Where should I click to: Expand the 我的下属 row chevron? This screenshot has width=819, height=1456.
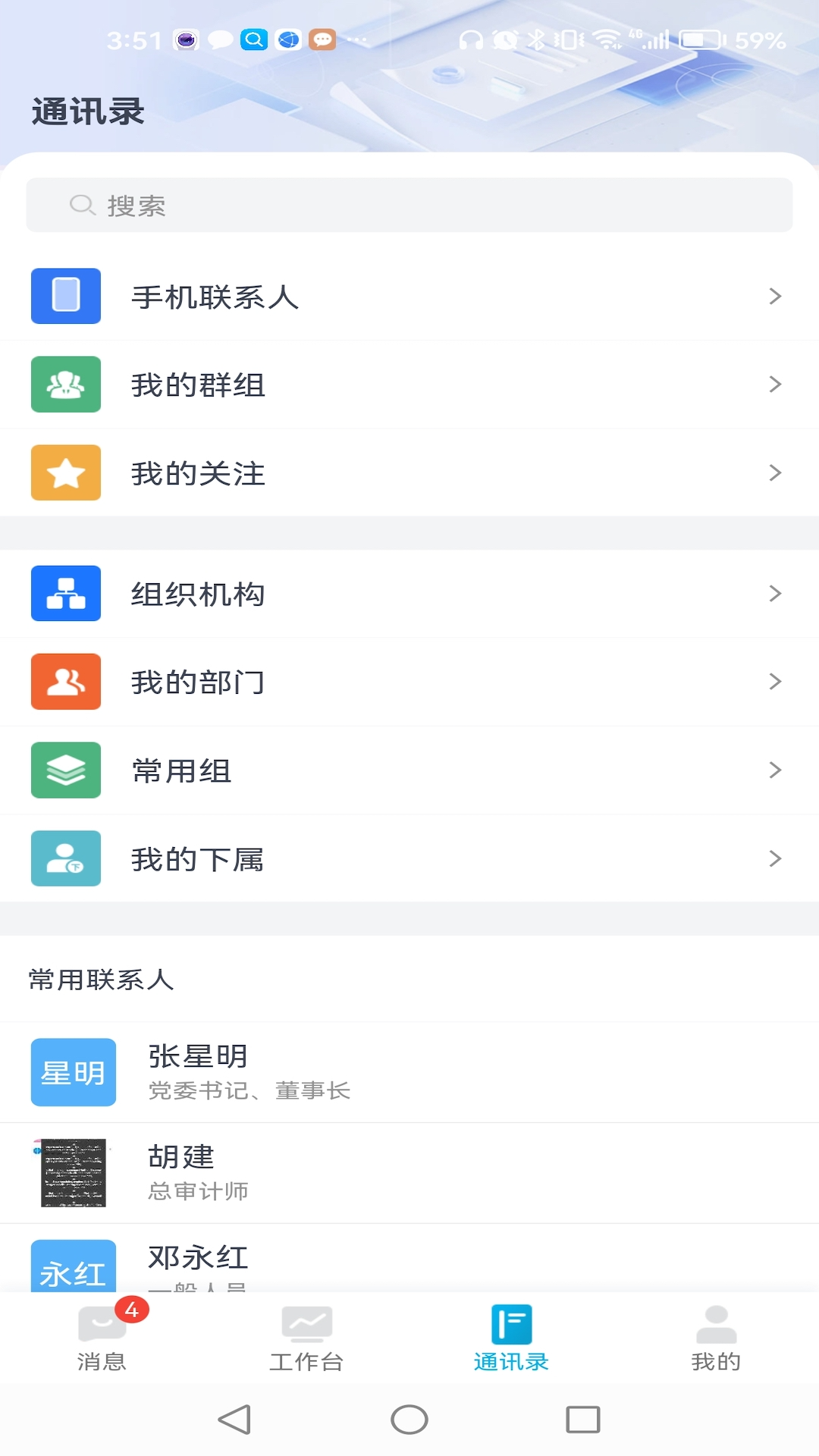(x=775, y=858)
